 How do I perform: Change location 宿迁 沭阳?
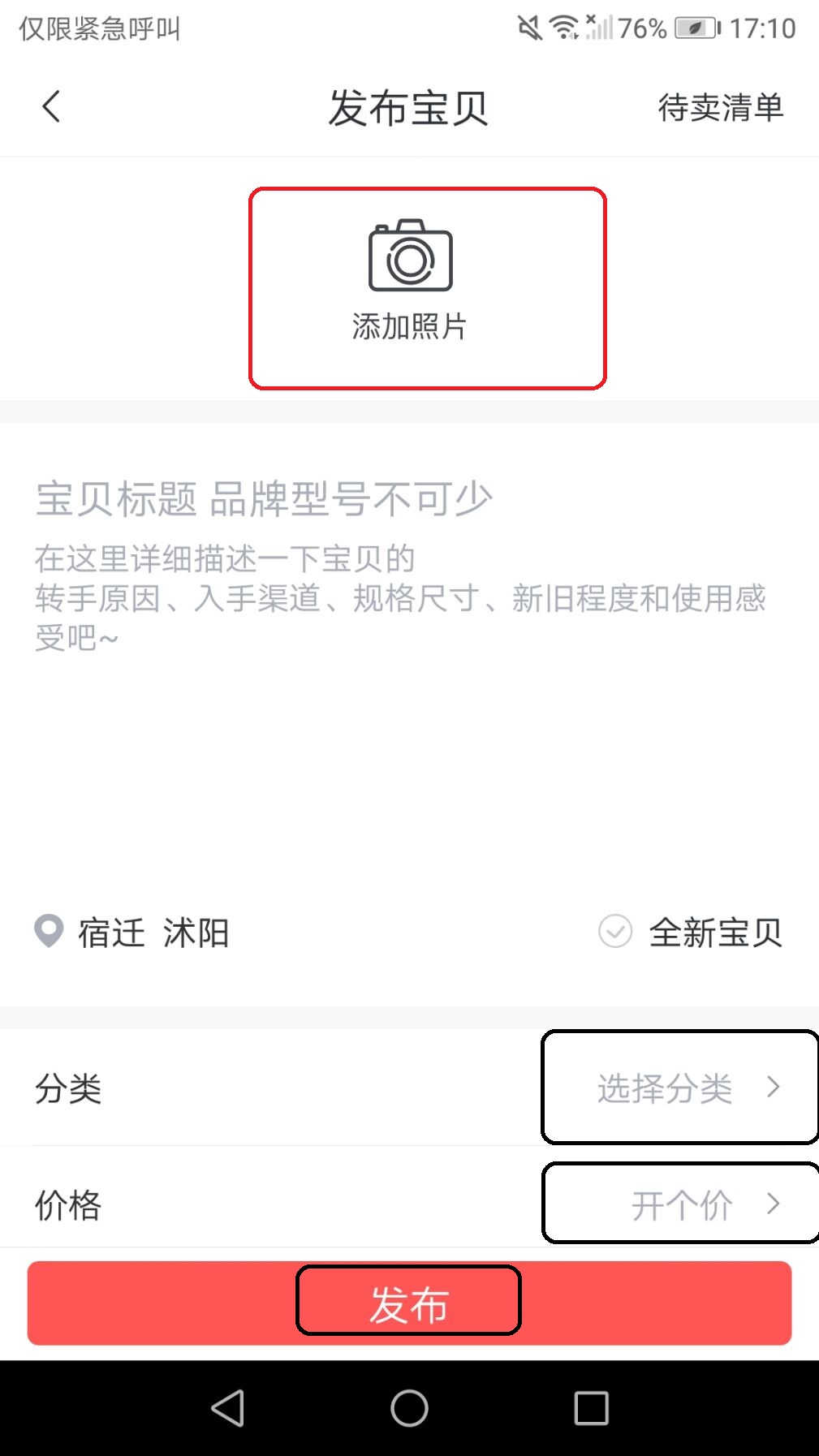click(134, 933)
